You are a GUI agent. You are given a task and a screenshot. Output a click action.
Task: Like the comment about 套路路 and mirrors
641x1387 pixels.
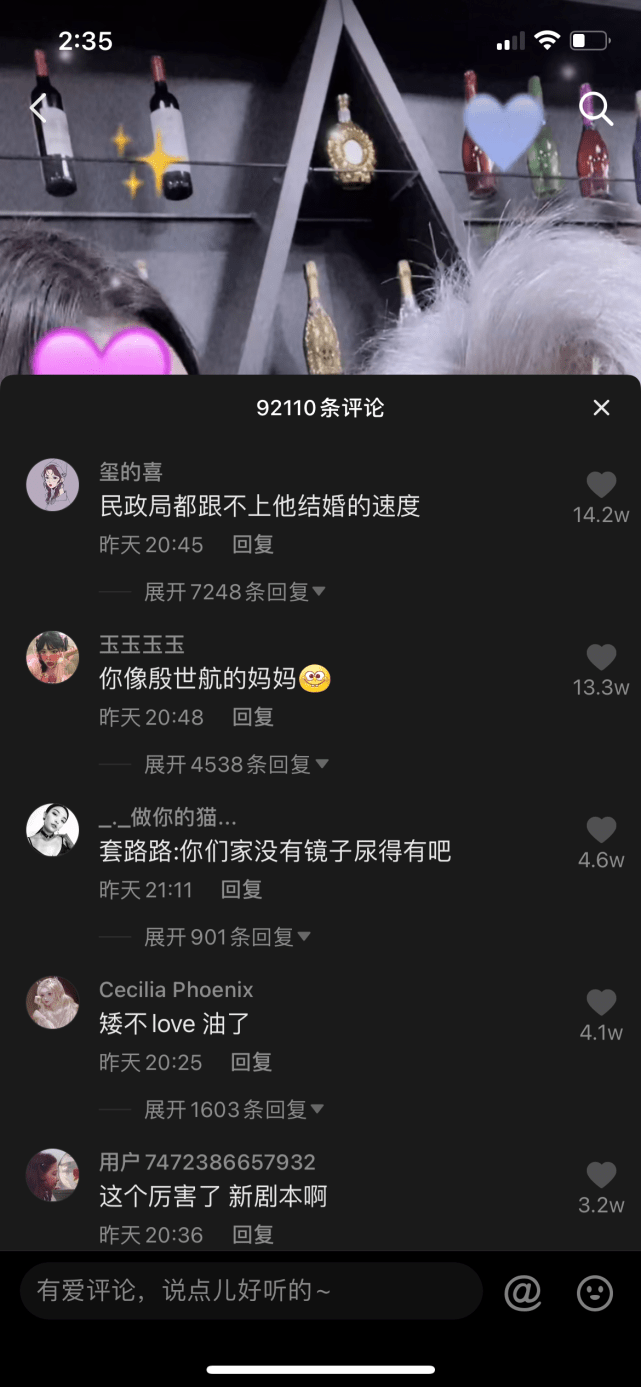pos(601,830)
